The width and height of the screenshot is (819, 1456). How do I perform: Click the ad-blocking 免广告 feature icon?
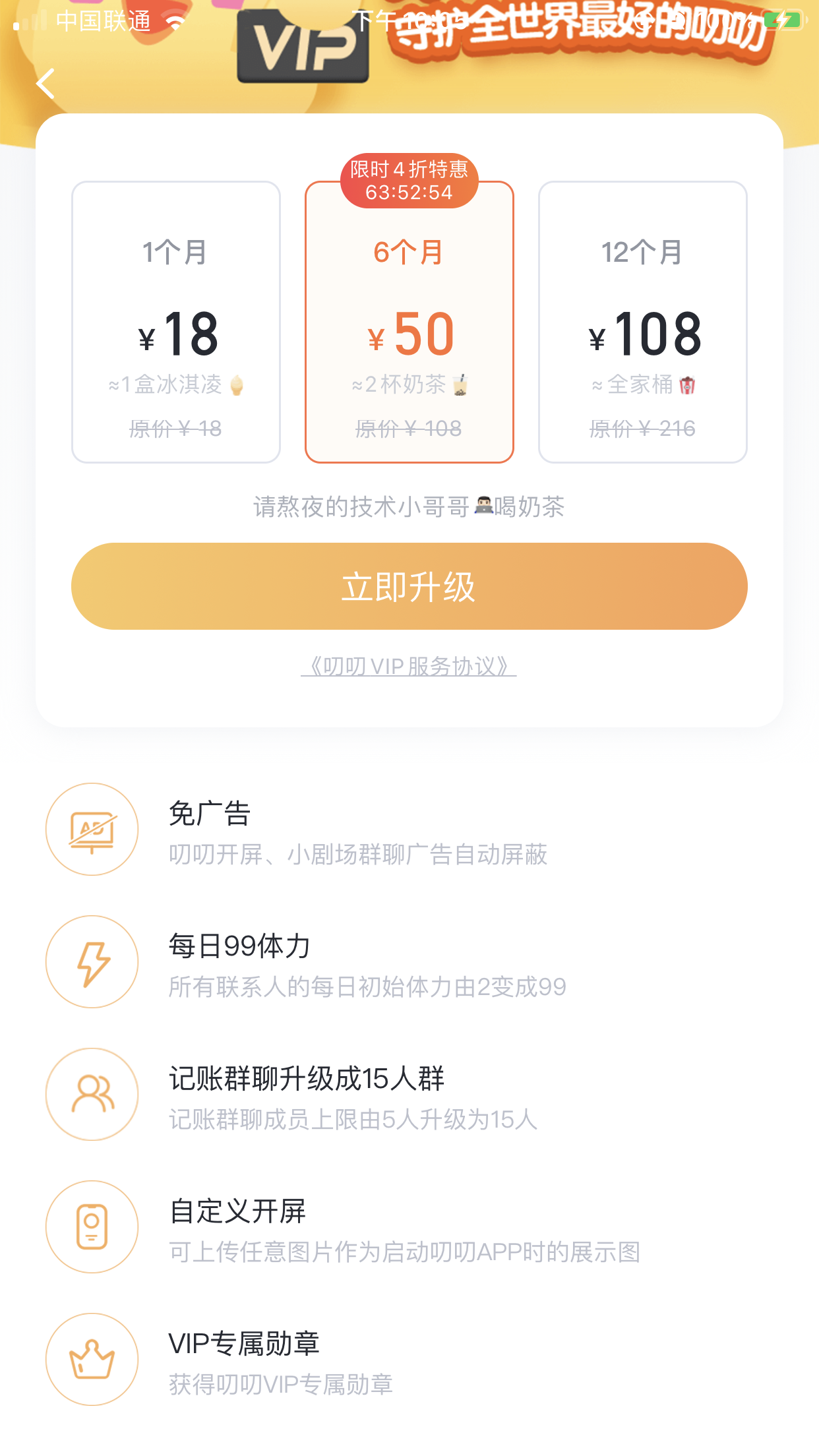[92, 830]
